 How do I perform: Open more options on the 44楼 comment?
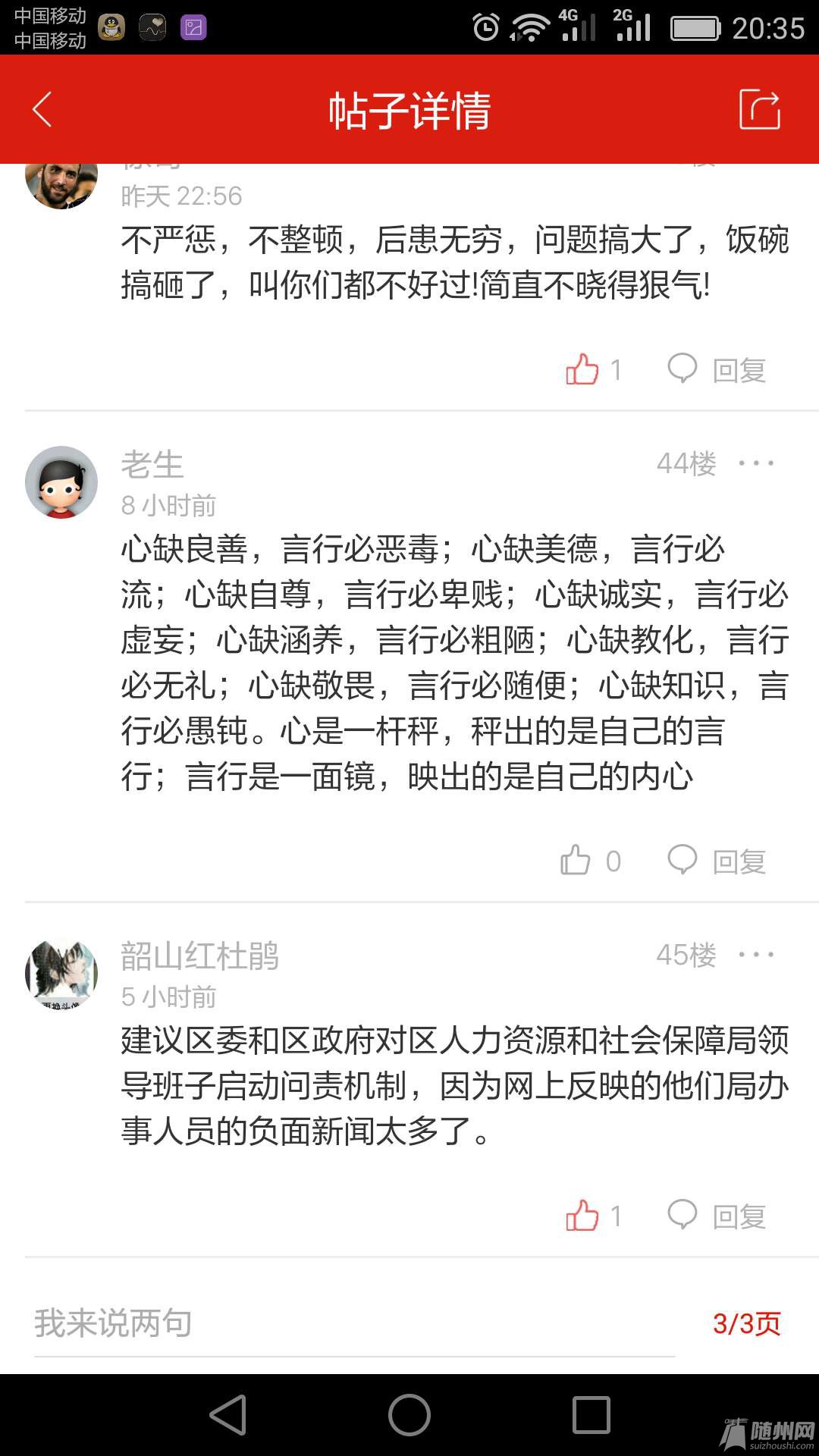756,463
